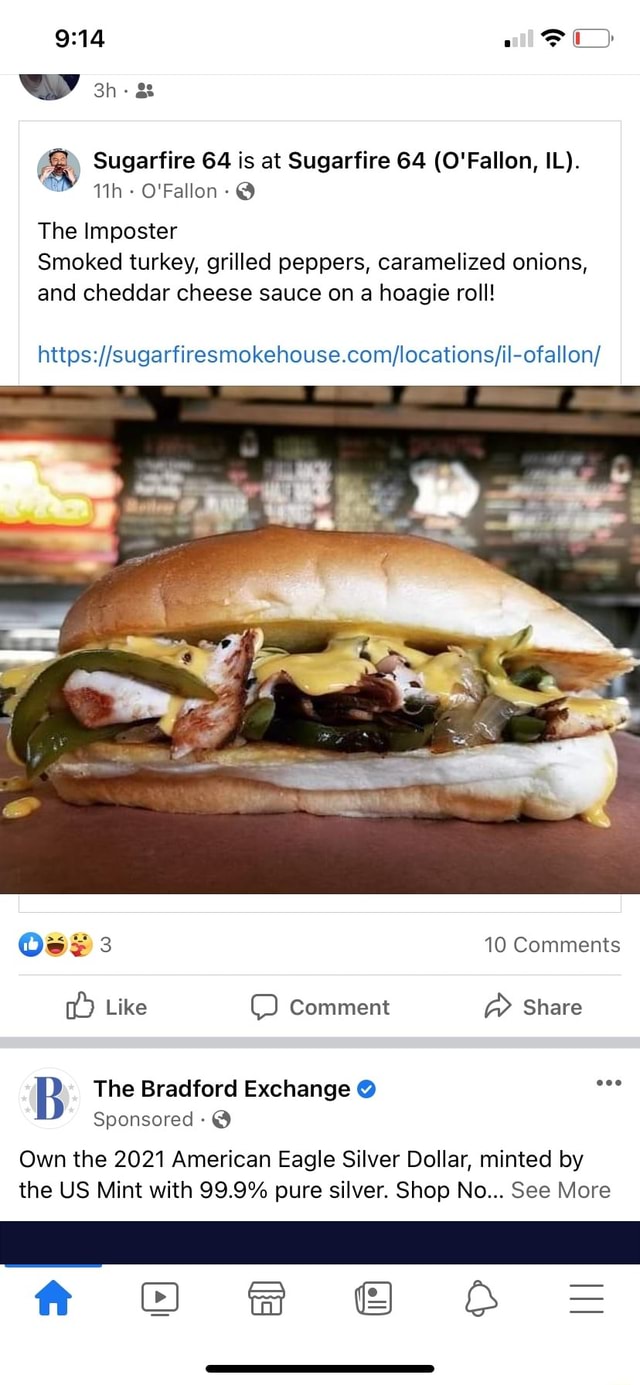Image resolution: width=640 pixels, height=1385 pixels.
Task: Share the Sugarfire 64 post
Action: [x=533, y=1007]
